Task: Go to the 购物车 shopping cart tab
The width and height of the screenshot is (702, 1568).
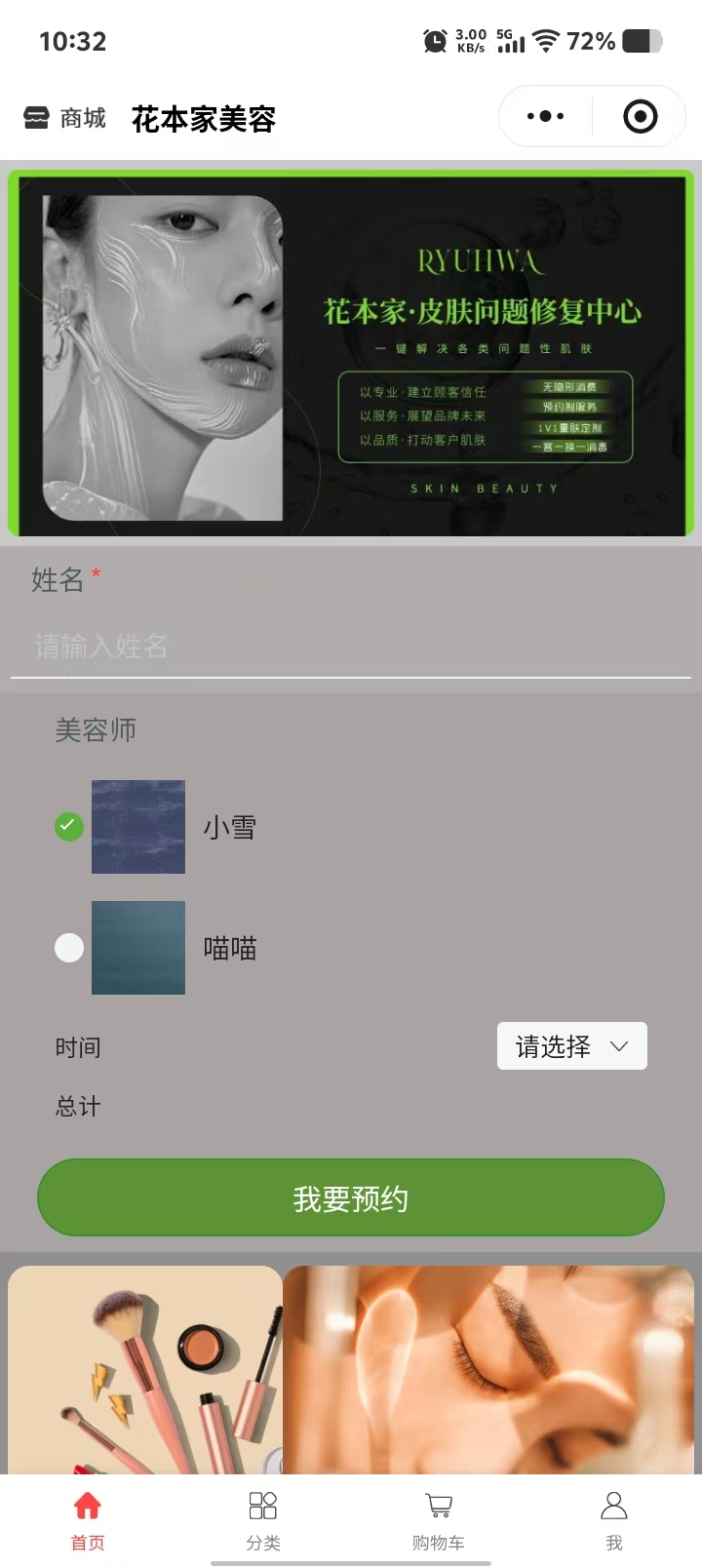Action: [439, 1519]
